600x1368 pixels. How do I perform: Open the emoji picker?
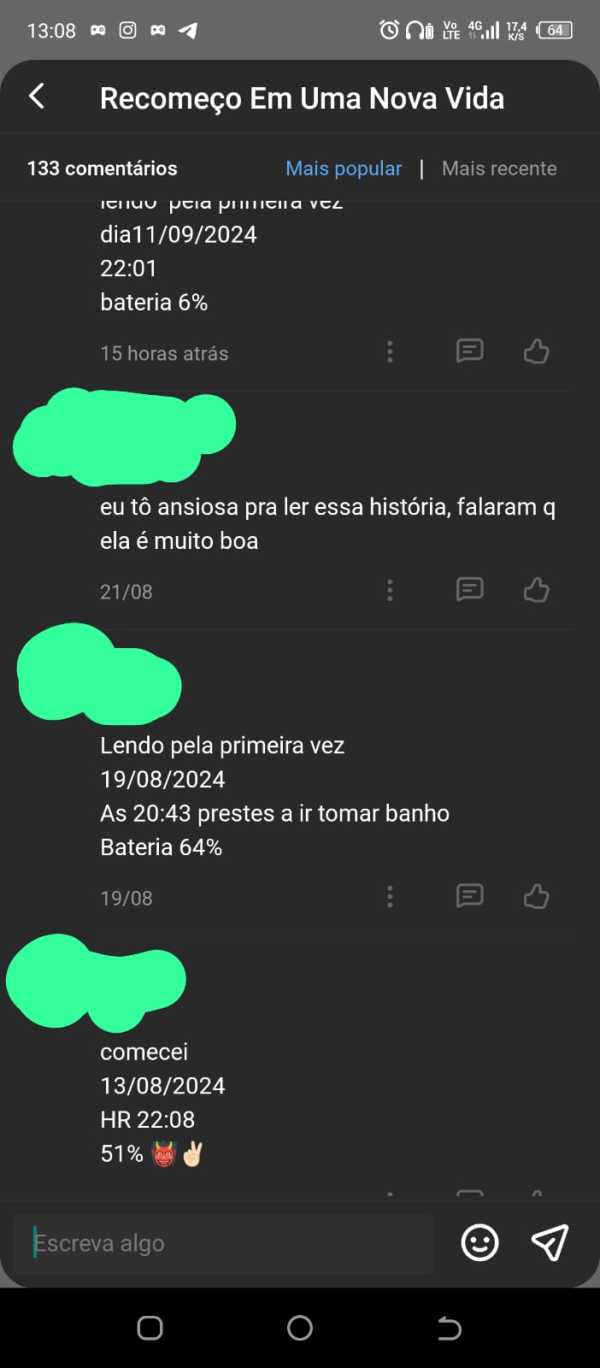[480, 1243]
